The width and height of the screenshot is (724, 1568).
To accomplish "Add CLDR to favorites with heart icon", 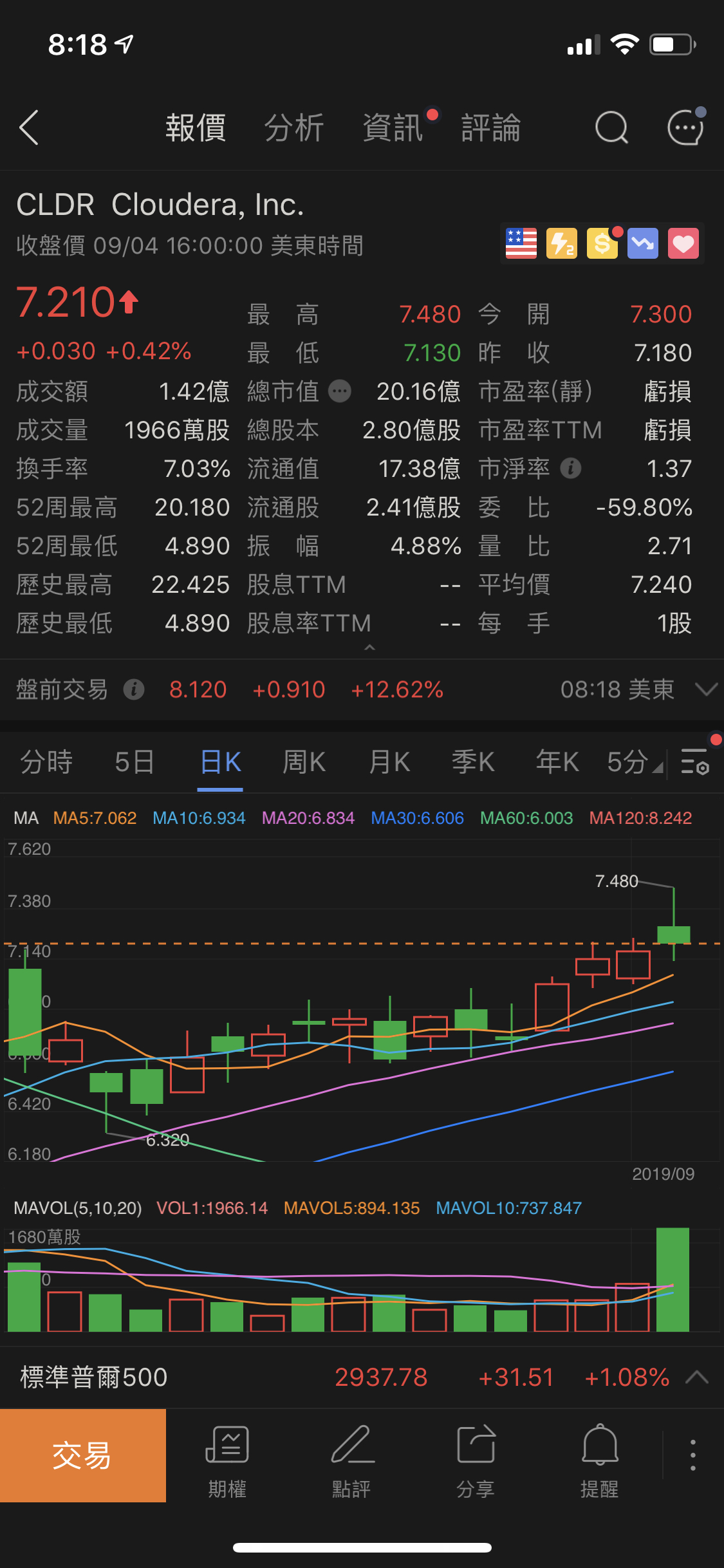I will [x=683, y=243].
